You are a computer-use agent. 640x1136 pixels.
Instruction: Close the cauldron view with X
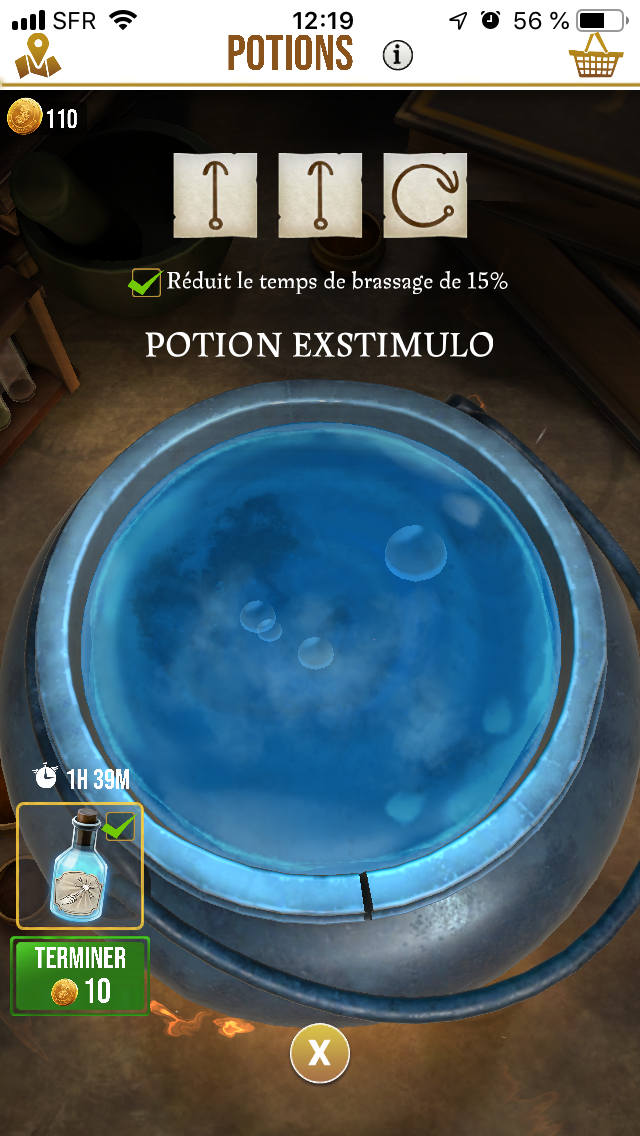[x=320, y=1053]
